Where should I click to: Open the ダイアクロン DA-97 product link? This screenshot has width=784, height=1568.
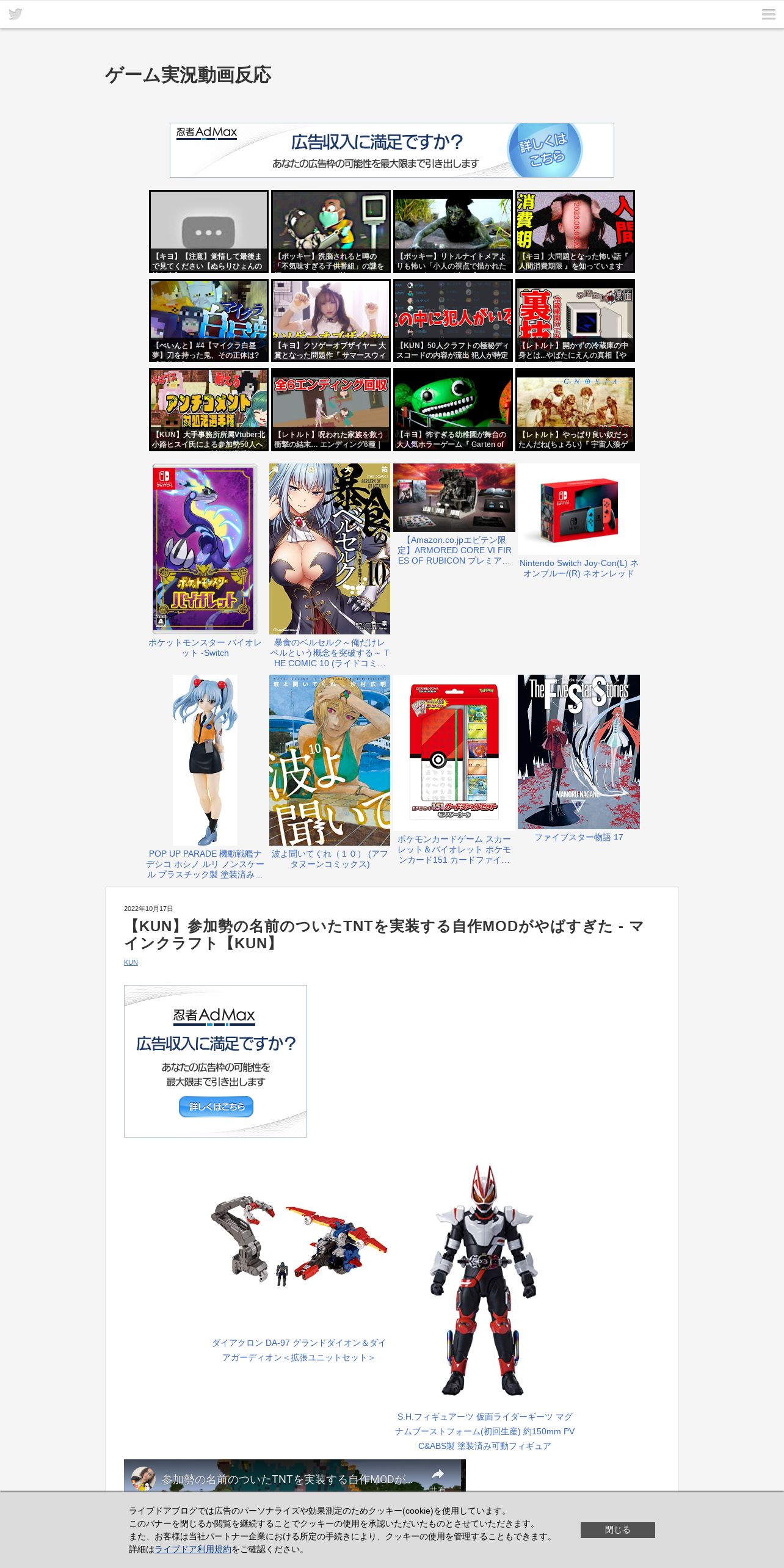299,1350
